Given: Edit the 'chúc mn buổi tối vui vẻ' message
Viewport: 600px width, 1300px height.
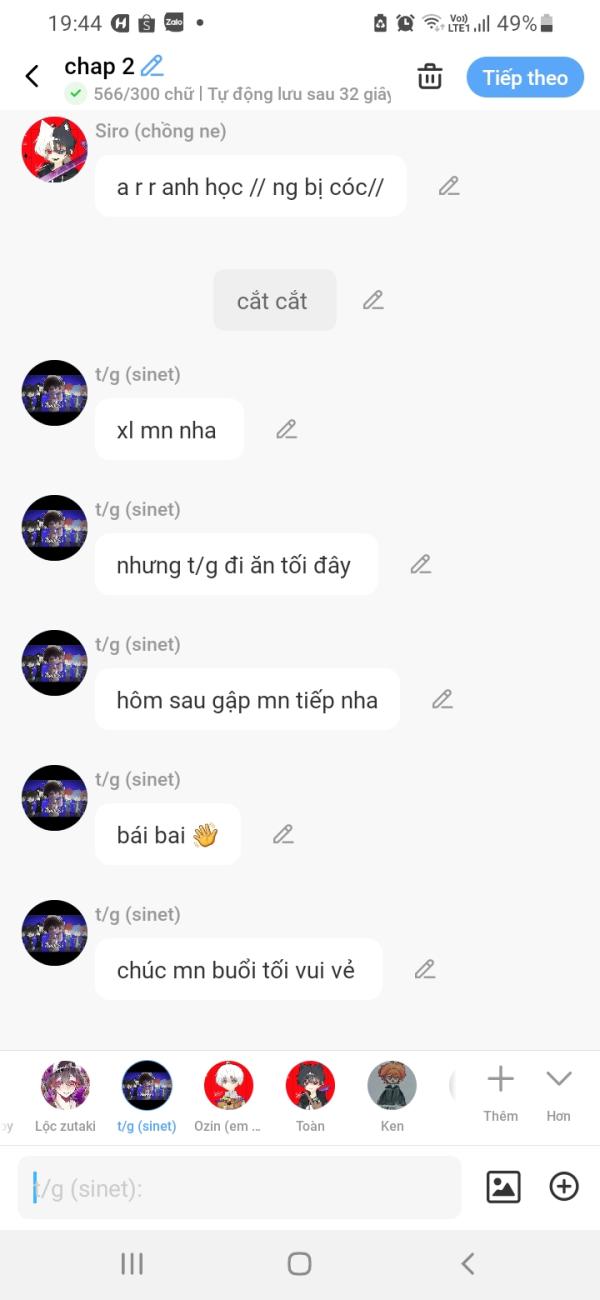Looking at the screenshot, I should pyautogui.click(x=425, y=969).
